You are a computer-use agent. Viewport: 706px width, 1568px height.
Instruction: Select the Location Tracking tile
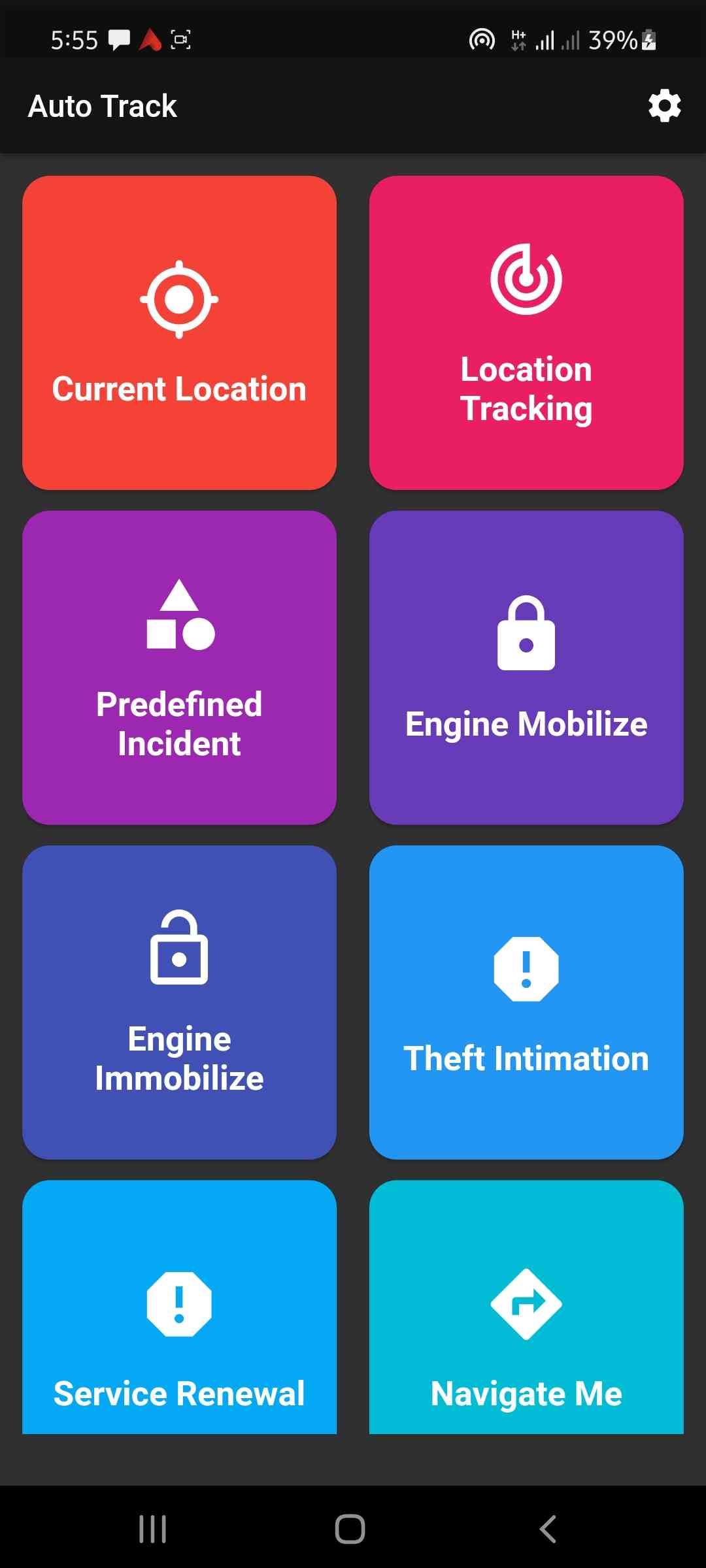click(x=526, y=333)
